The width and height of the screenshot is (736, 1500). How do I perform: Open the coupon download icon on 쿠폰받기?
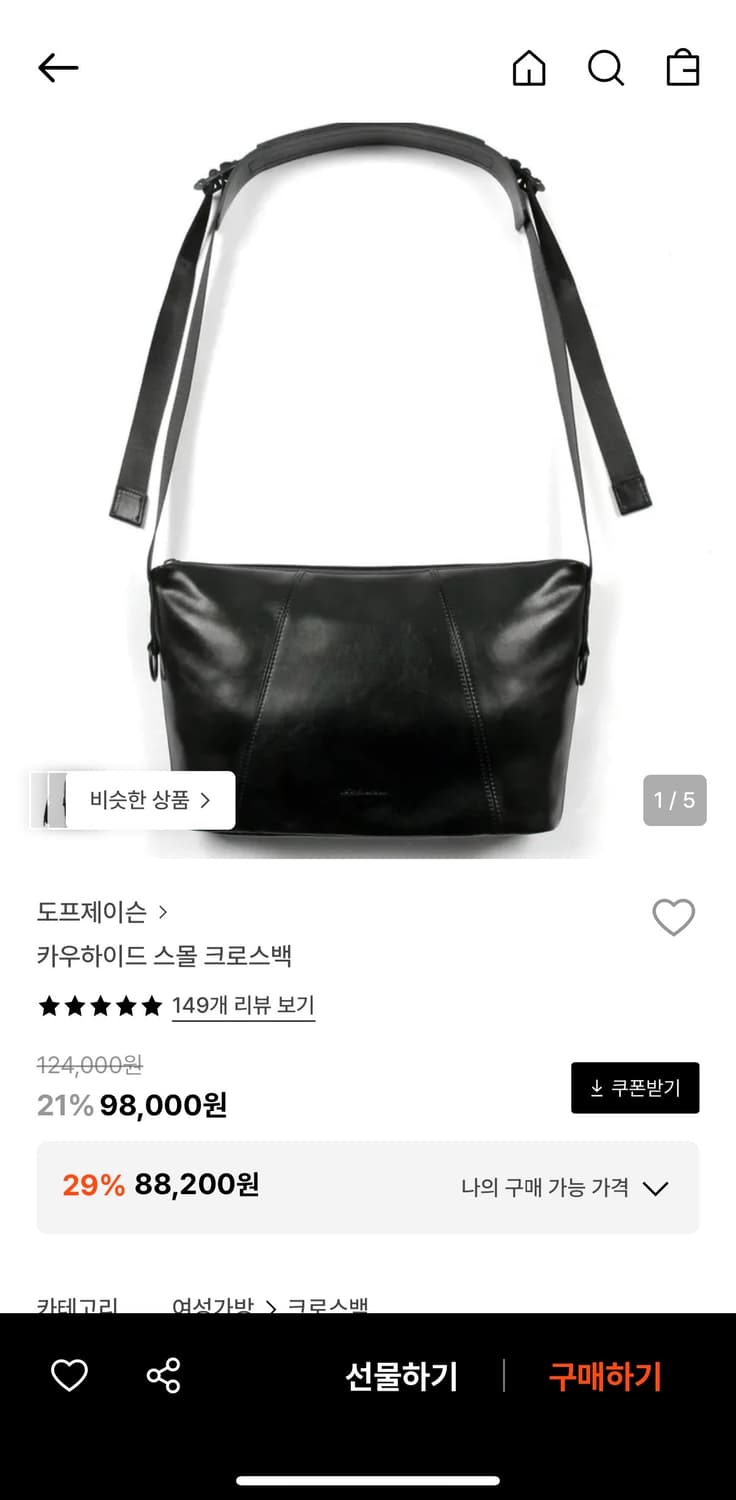pos(598,1087)
